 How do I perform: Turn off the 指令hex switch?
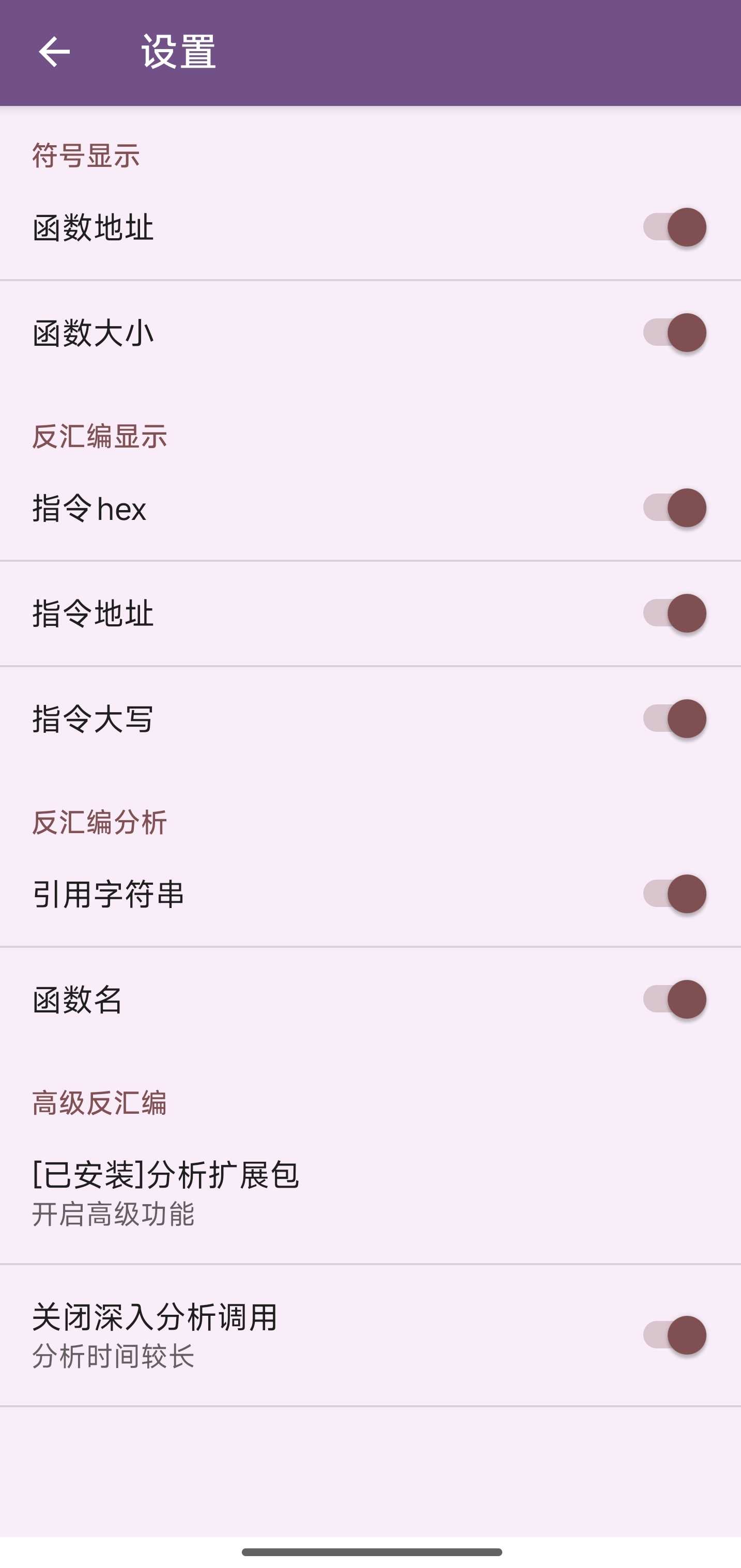tap(674, 508)
